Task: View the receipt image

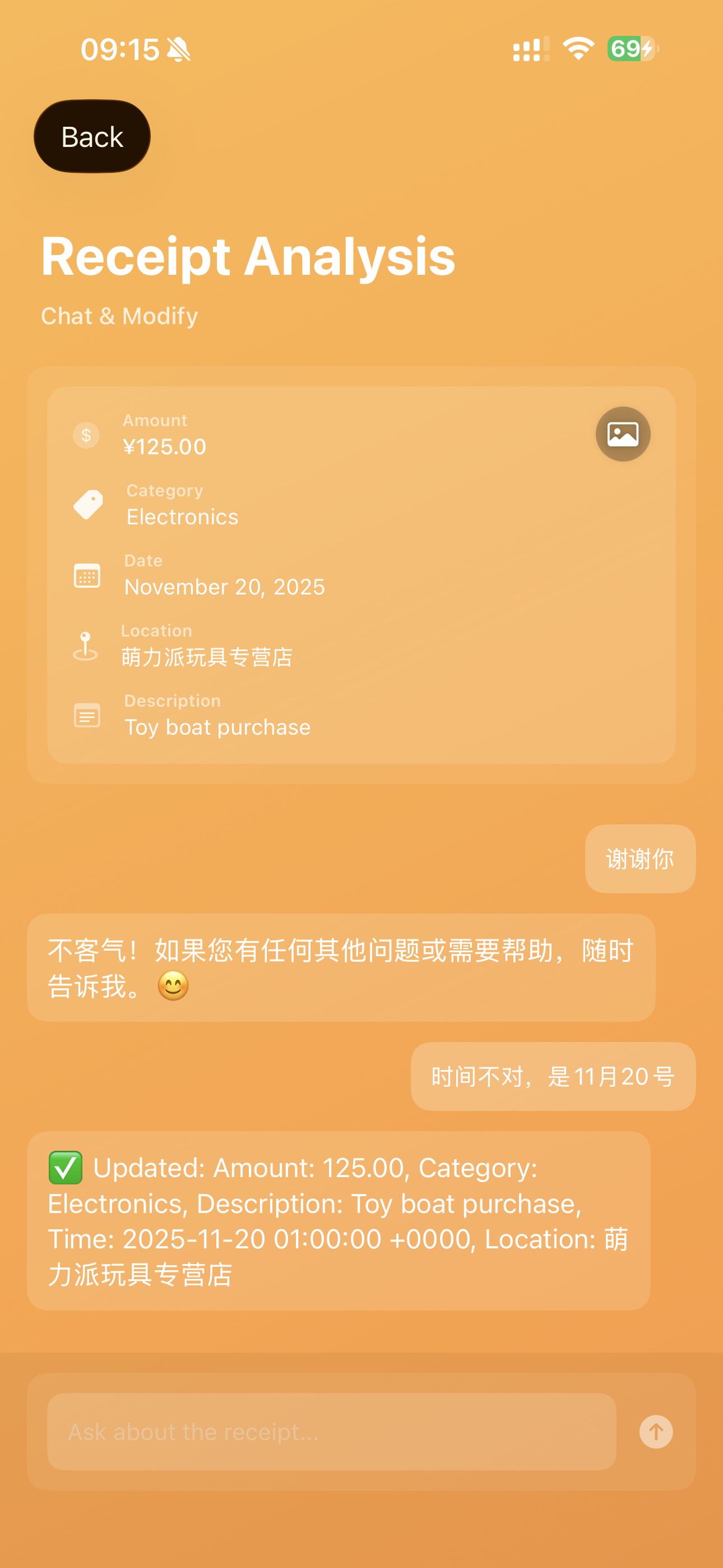Action: click(x=623, y=434)
